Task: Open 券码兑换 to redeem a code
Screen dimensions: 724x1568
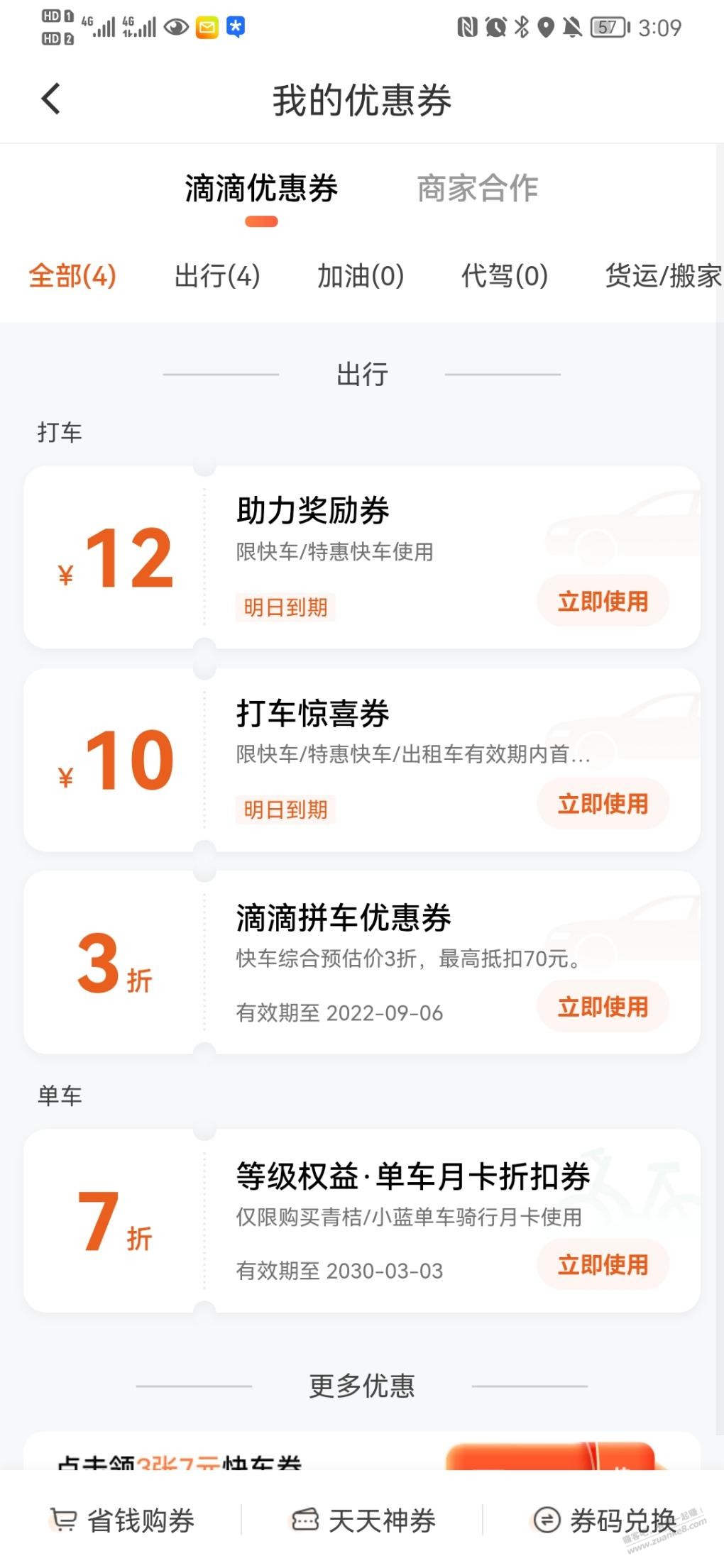Action: pos(605,1520)
